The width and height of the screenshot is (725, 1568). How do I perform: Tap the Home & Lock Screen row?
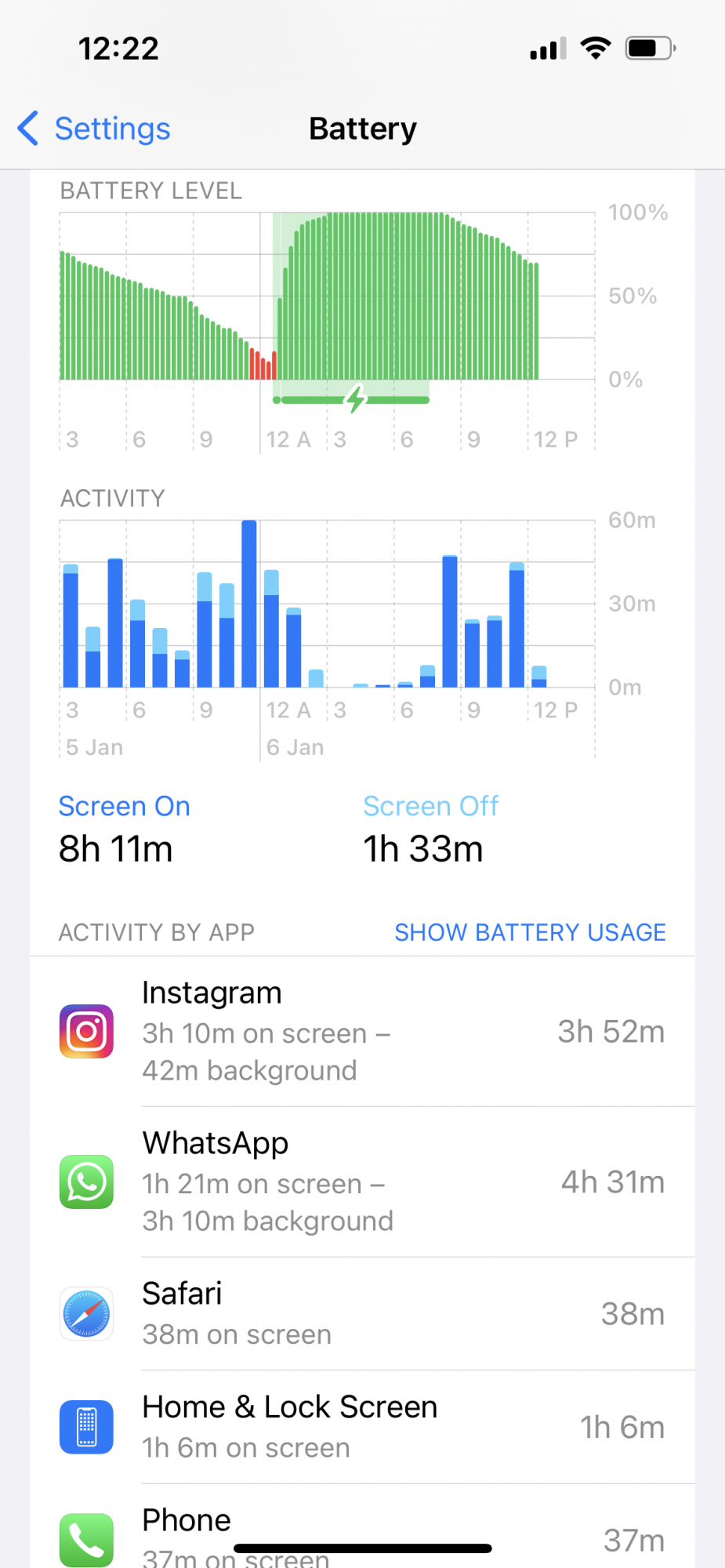point(362,1427)
